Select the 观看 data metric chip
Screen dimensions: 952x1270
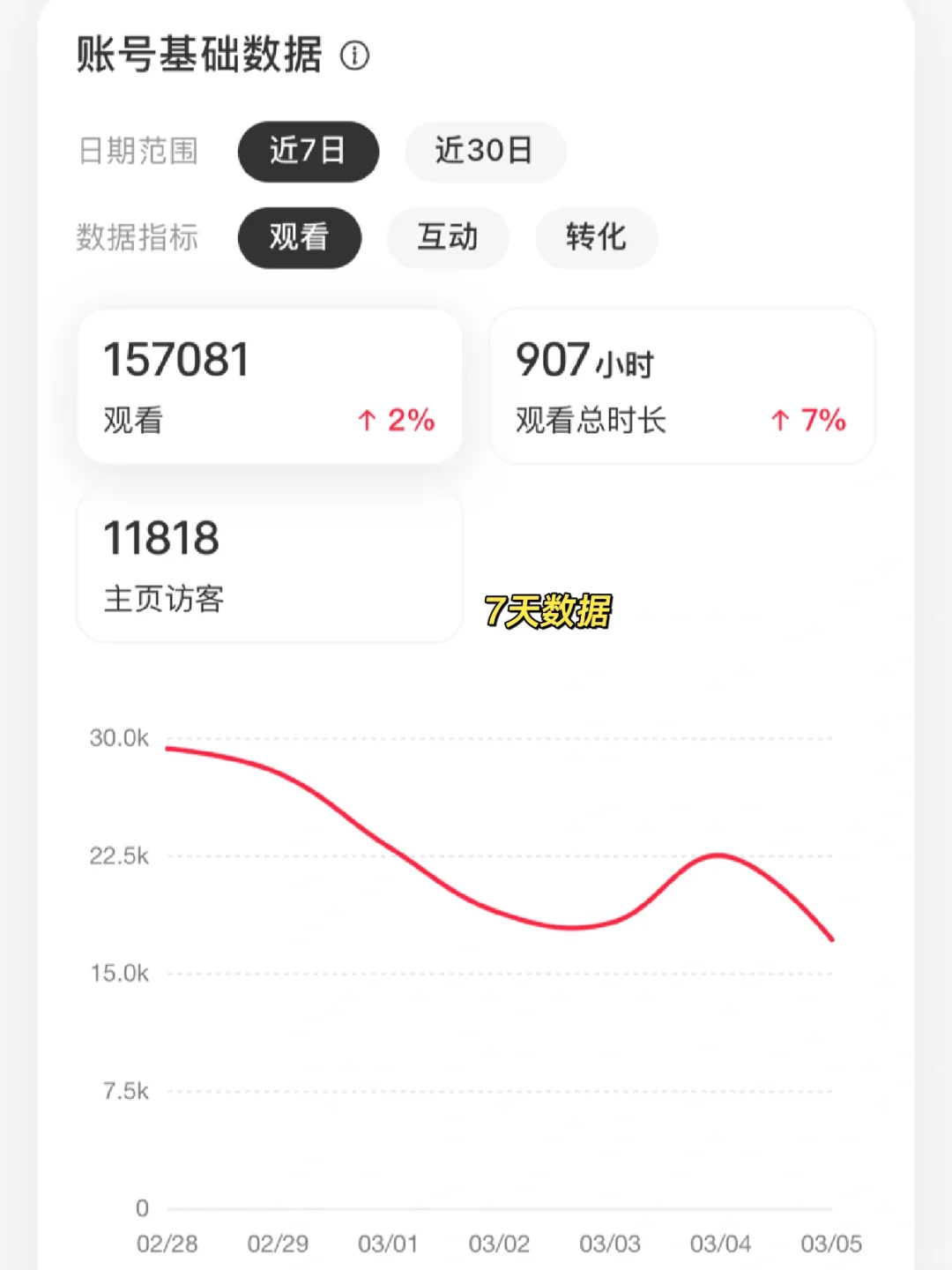(x=299, y=237)
